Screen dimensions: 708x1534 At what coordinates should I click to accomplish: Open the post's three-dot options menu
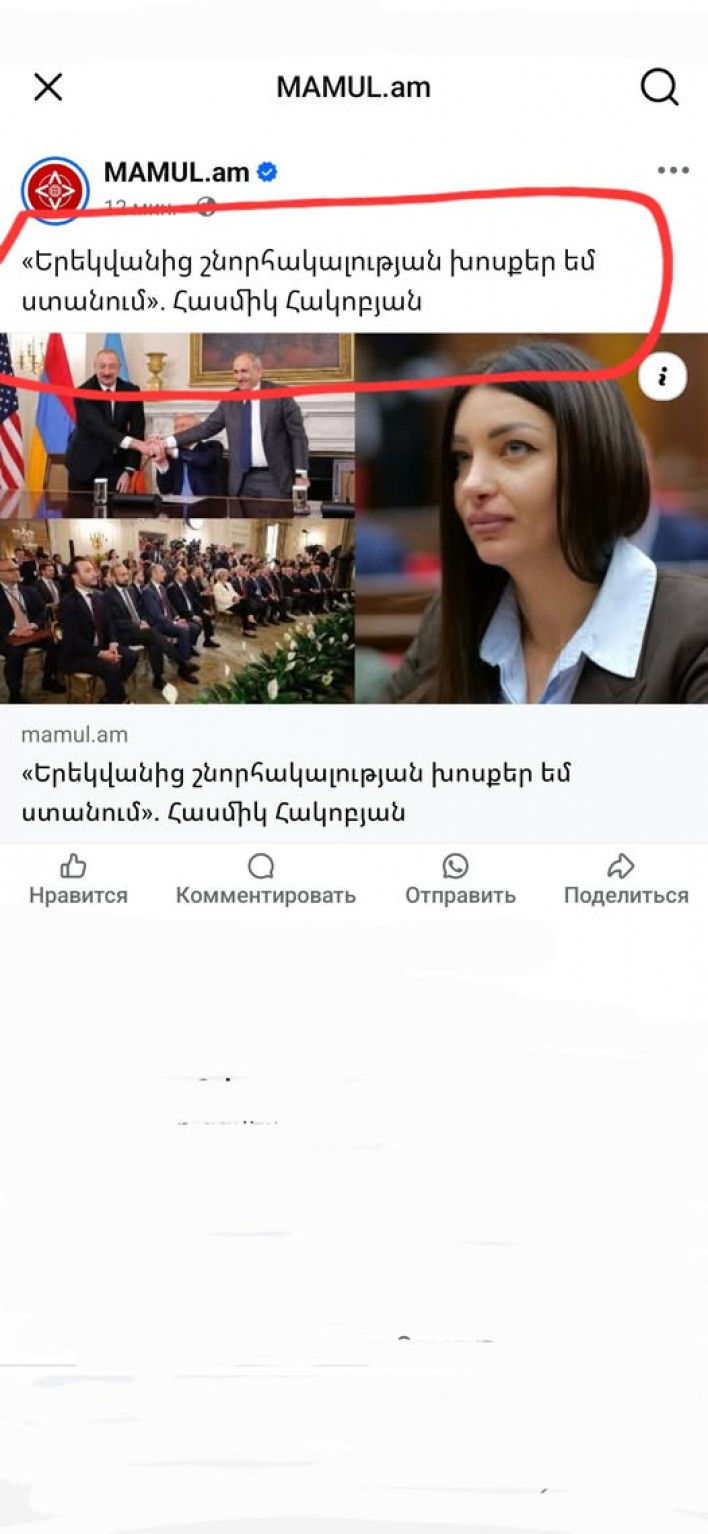[673, 170]
